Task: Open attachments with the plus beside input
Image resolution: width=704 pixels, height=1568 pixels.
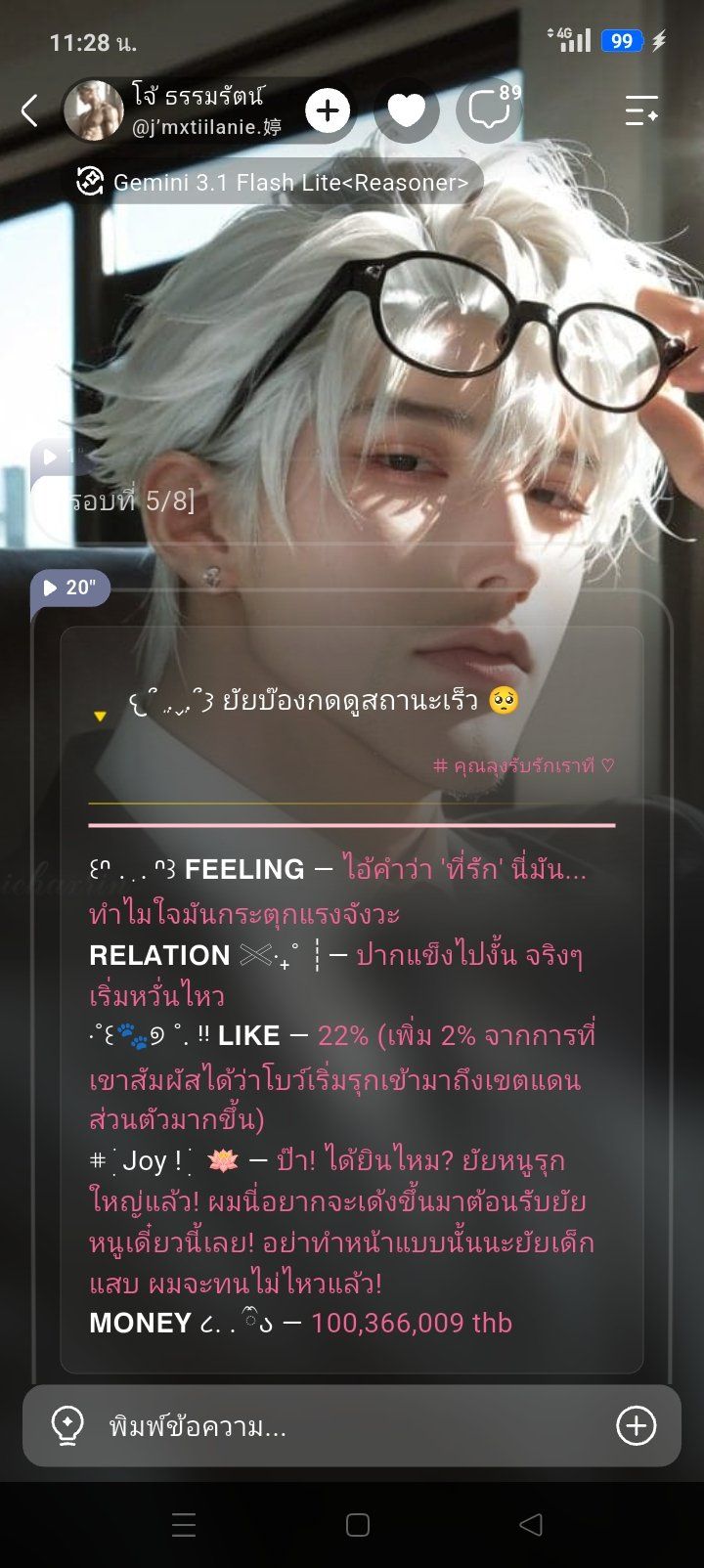Action: [x=637, y=1426]
